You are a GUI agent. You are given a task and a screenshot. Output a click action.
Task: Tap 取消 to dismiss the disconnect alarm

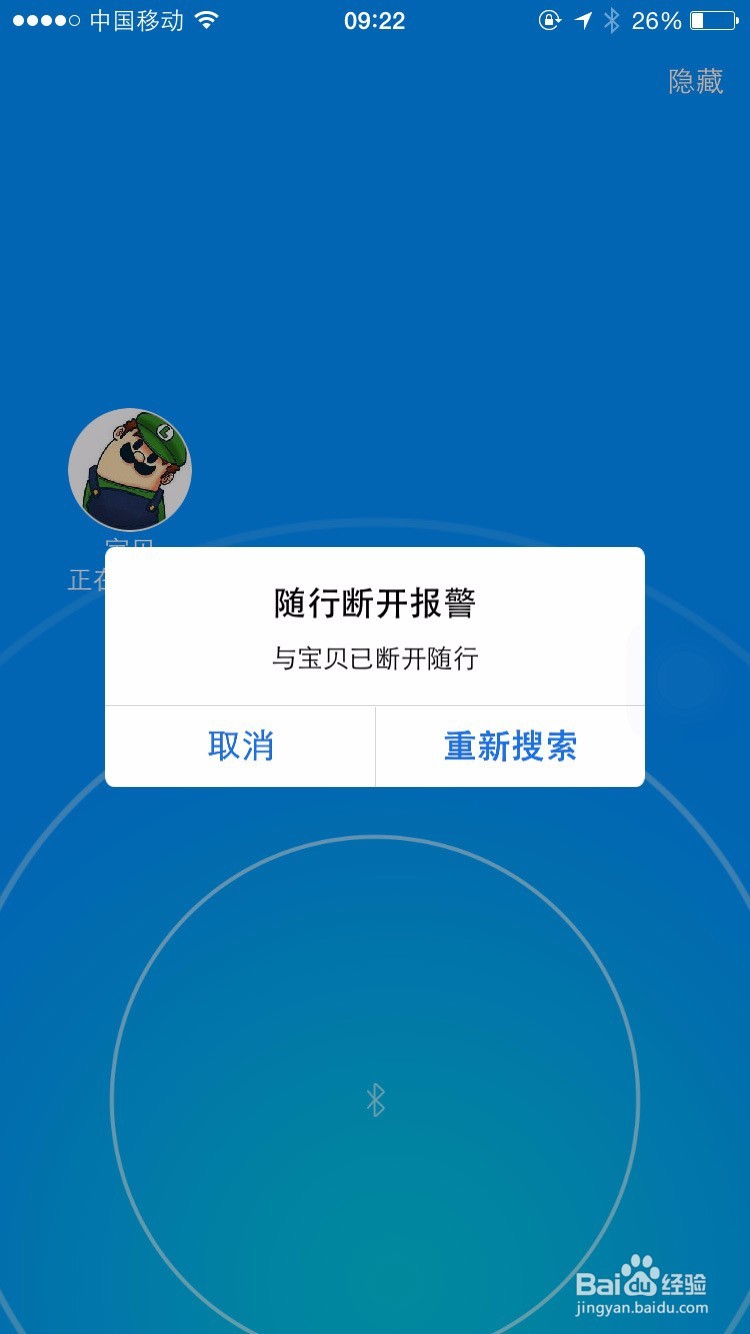(x=238, y=746)
